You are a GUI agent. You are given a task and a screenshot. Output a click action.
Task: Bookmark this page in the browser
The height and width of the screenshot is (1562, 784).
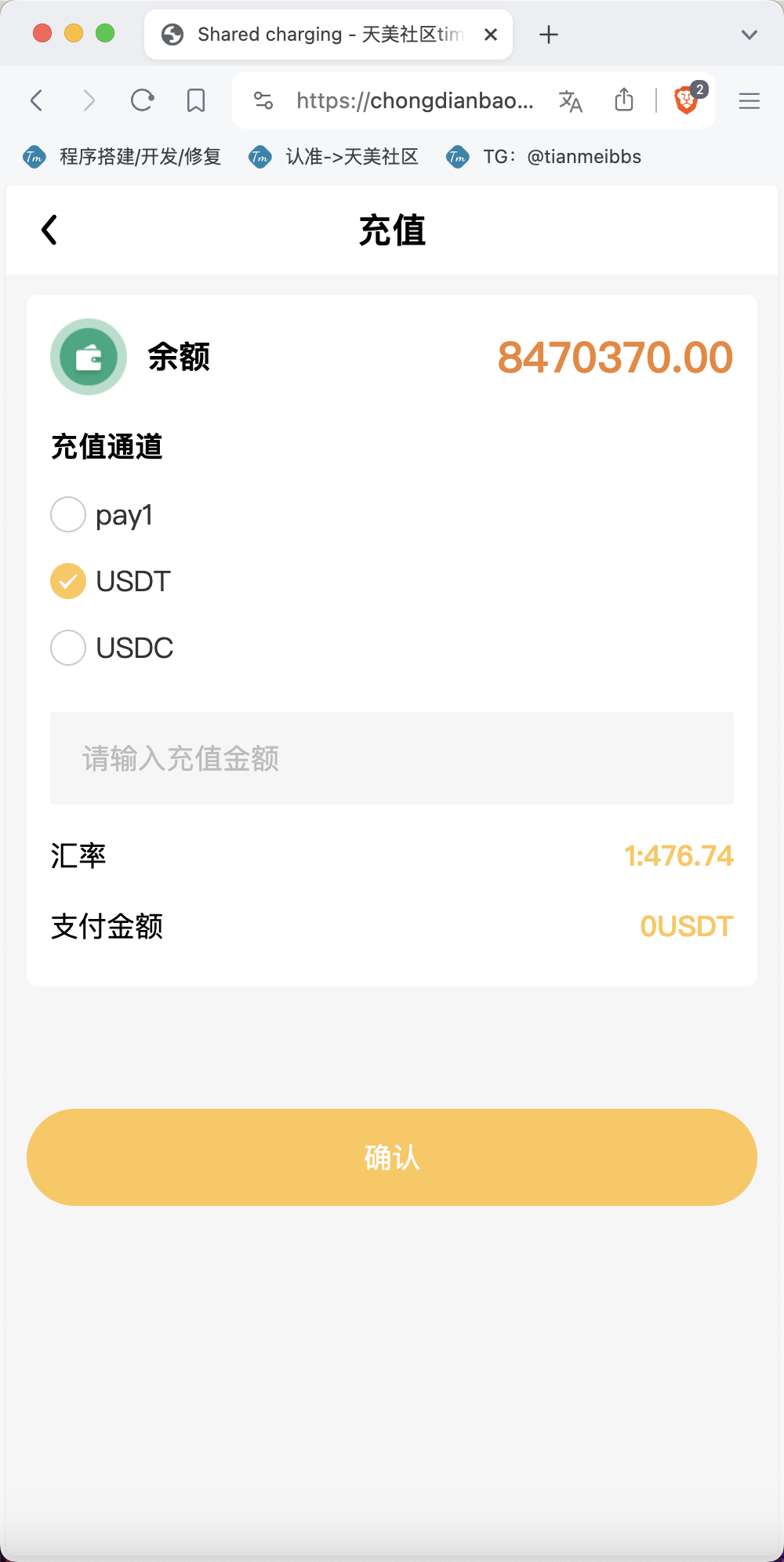tap(196, 100)
